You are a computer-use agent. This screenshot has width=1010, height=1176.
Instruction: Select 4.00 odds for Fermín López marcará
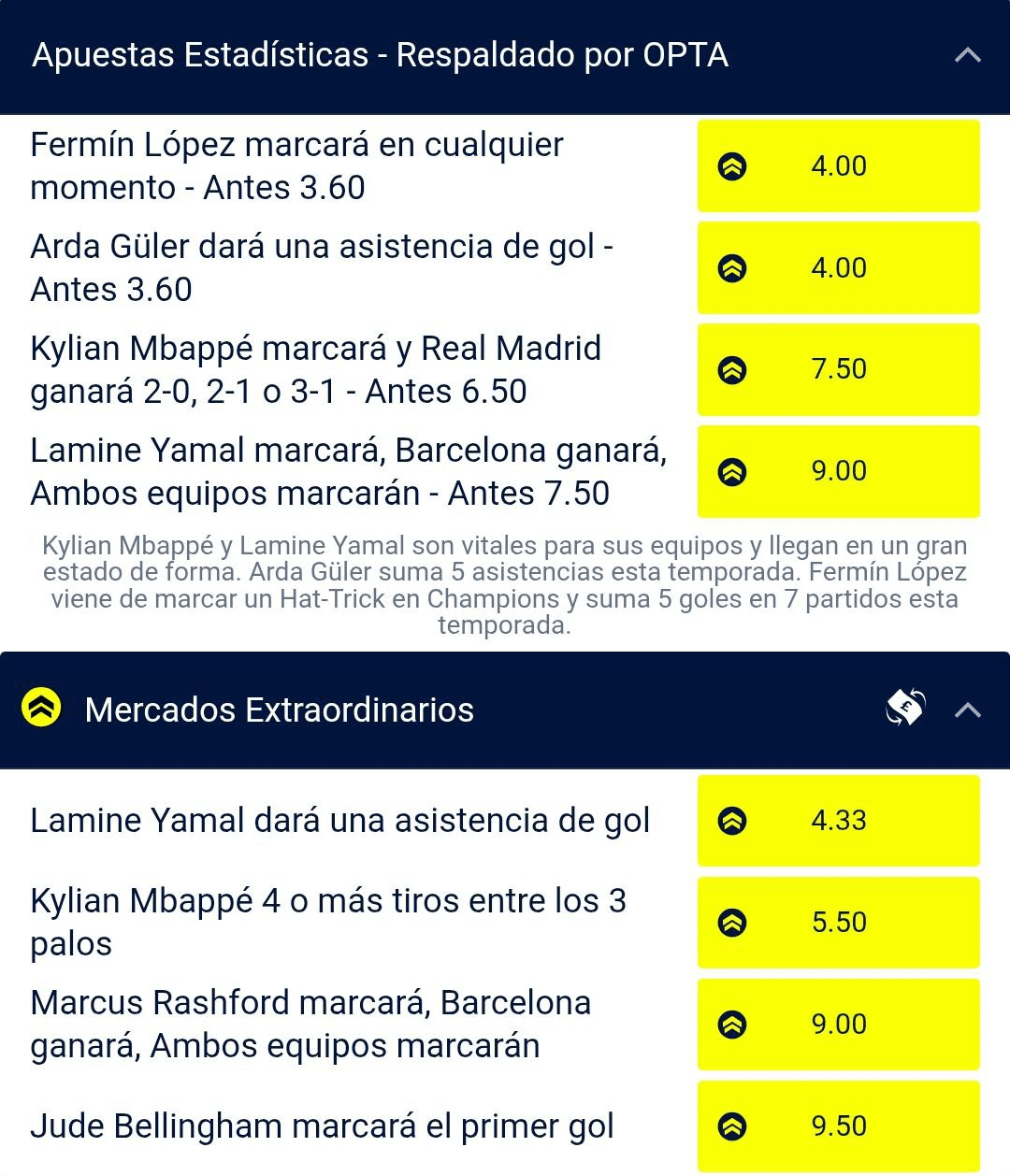tap(838, 166)
